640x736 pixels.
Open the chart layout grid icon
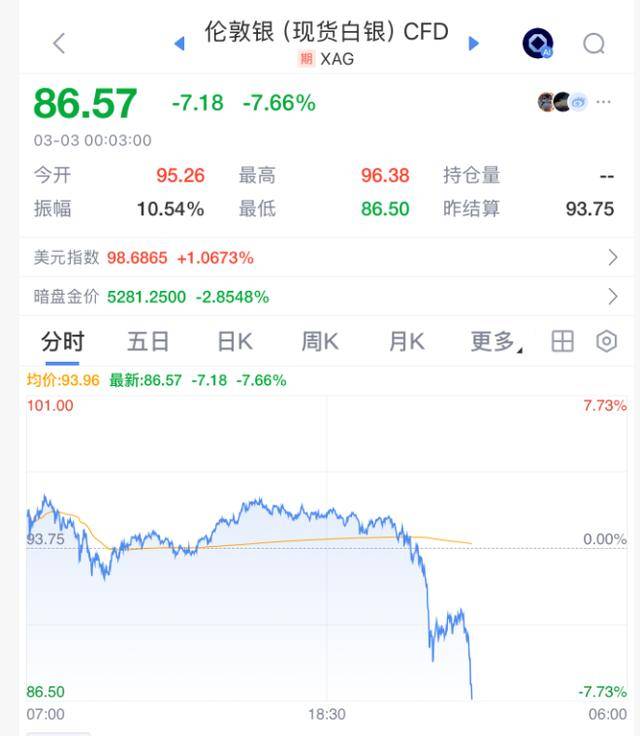click(563, 342)
